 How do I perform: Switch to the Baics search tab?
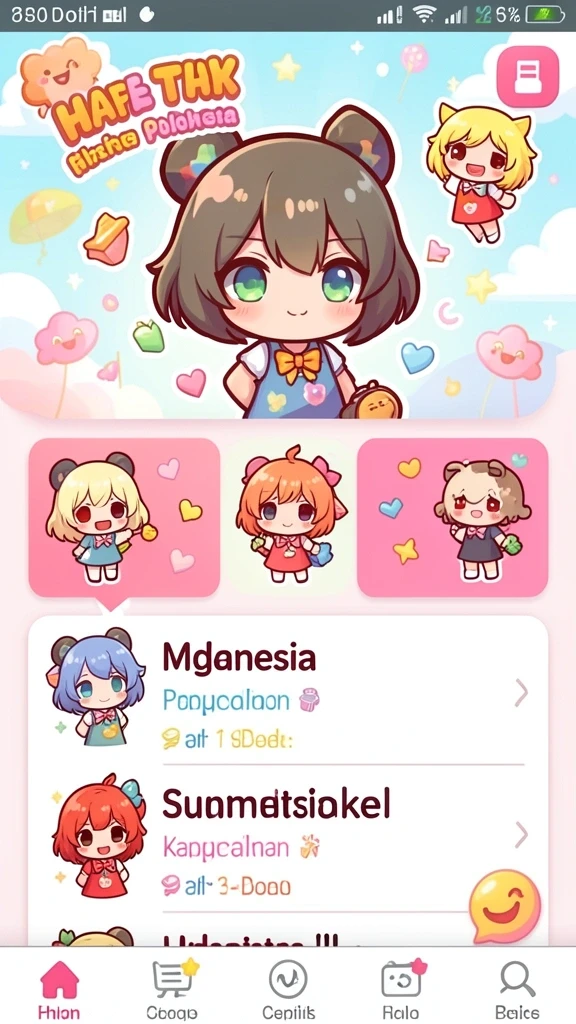tap(517, 989)
